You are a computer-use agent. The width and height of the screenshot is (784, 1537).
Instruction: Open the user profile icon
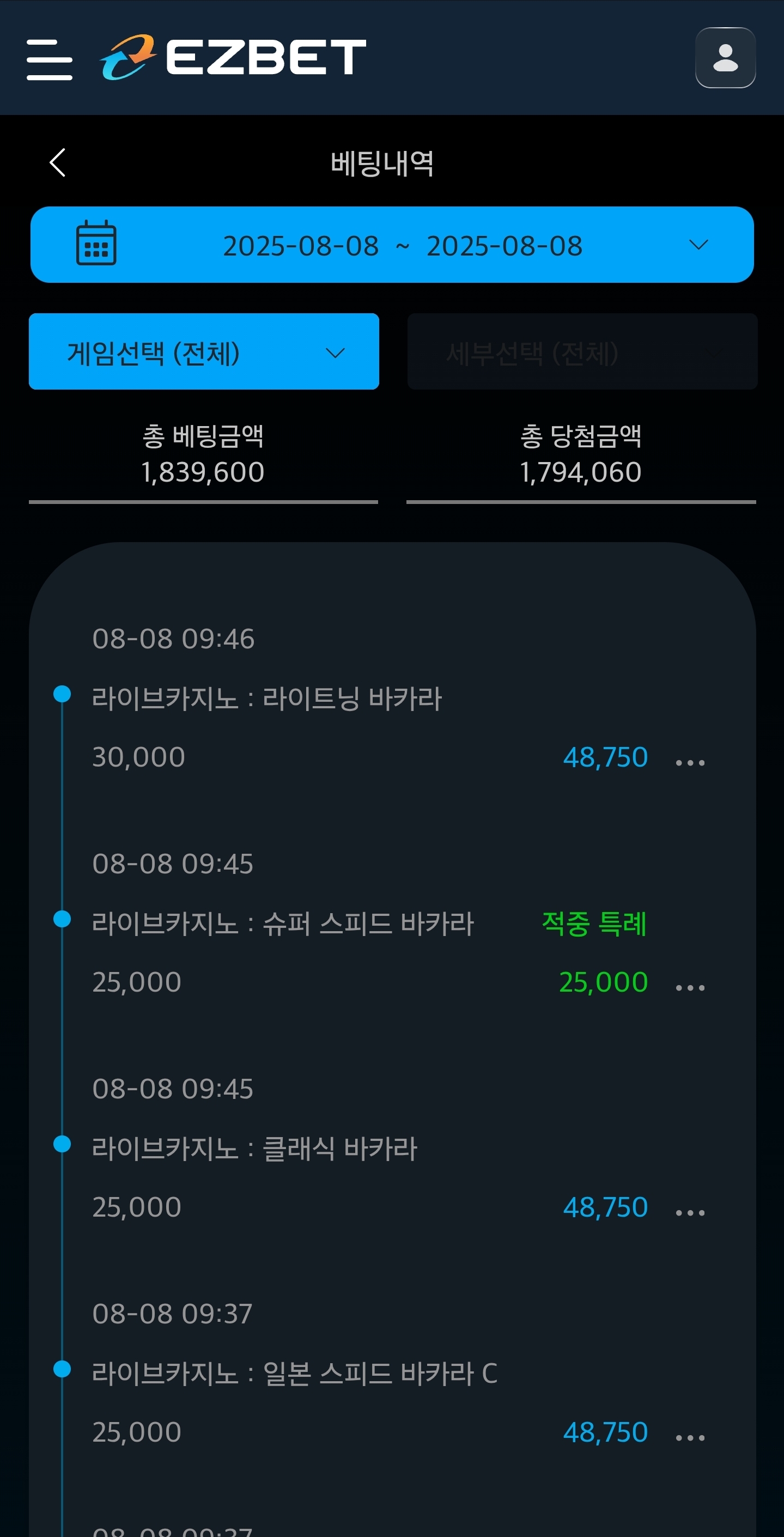coord(725,58)
